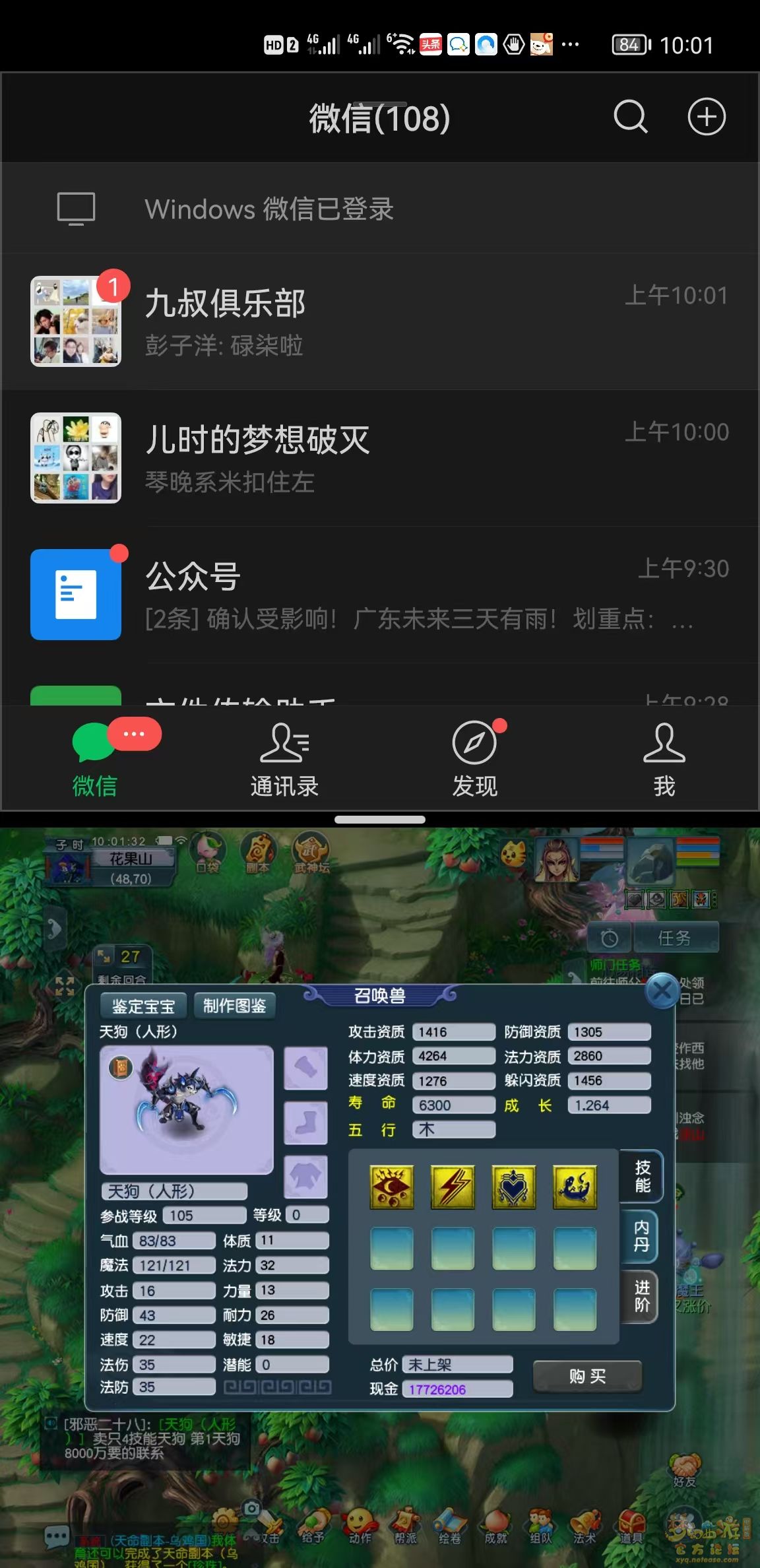
Task: Tap the 制作图鉴 button
Action: [x=234, y=1006]
